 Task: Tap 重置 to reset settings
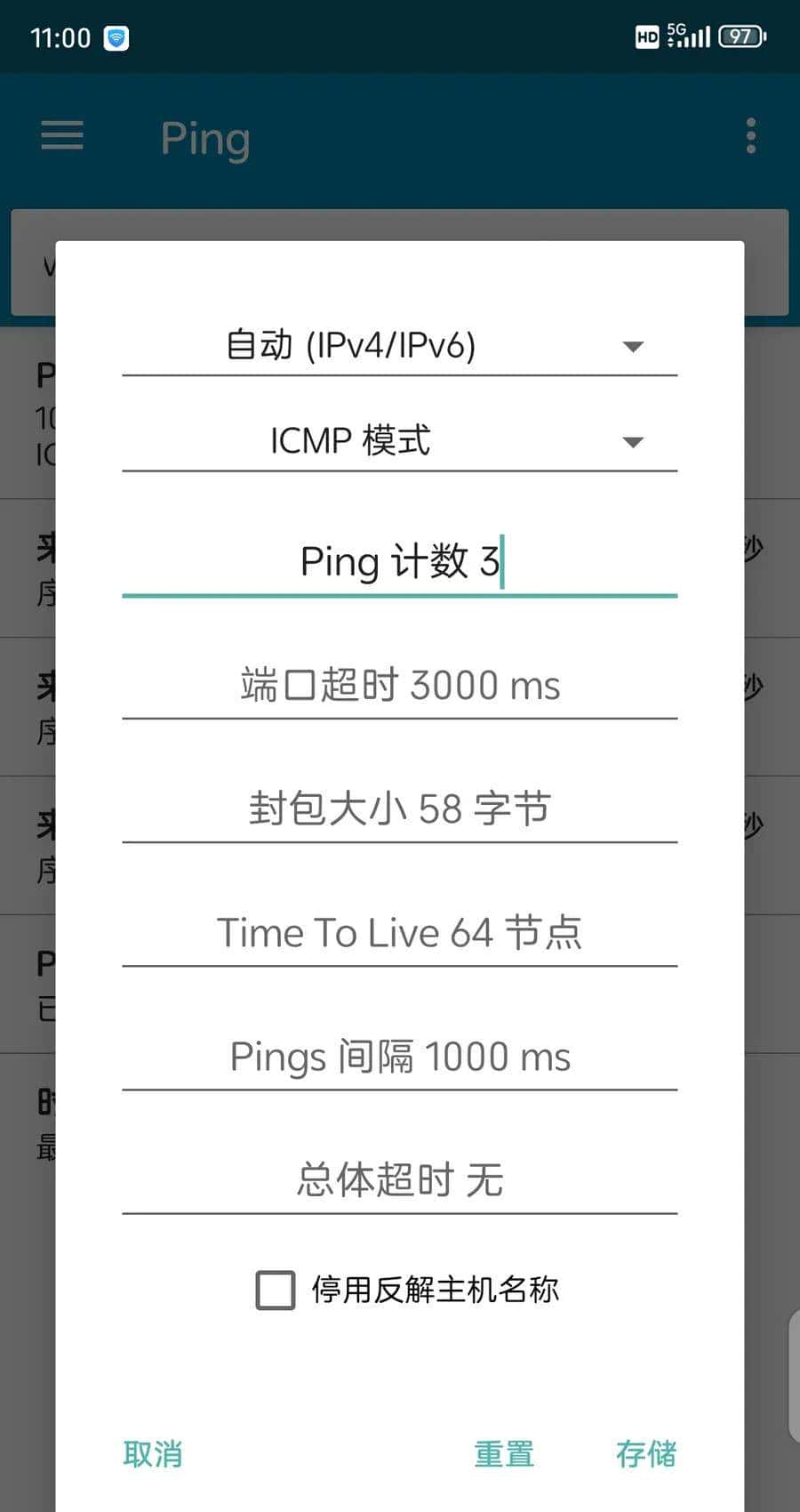pyautogui.click(x=503, y=1454)
